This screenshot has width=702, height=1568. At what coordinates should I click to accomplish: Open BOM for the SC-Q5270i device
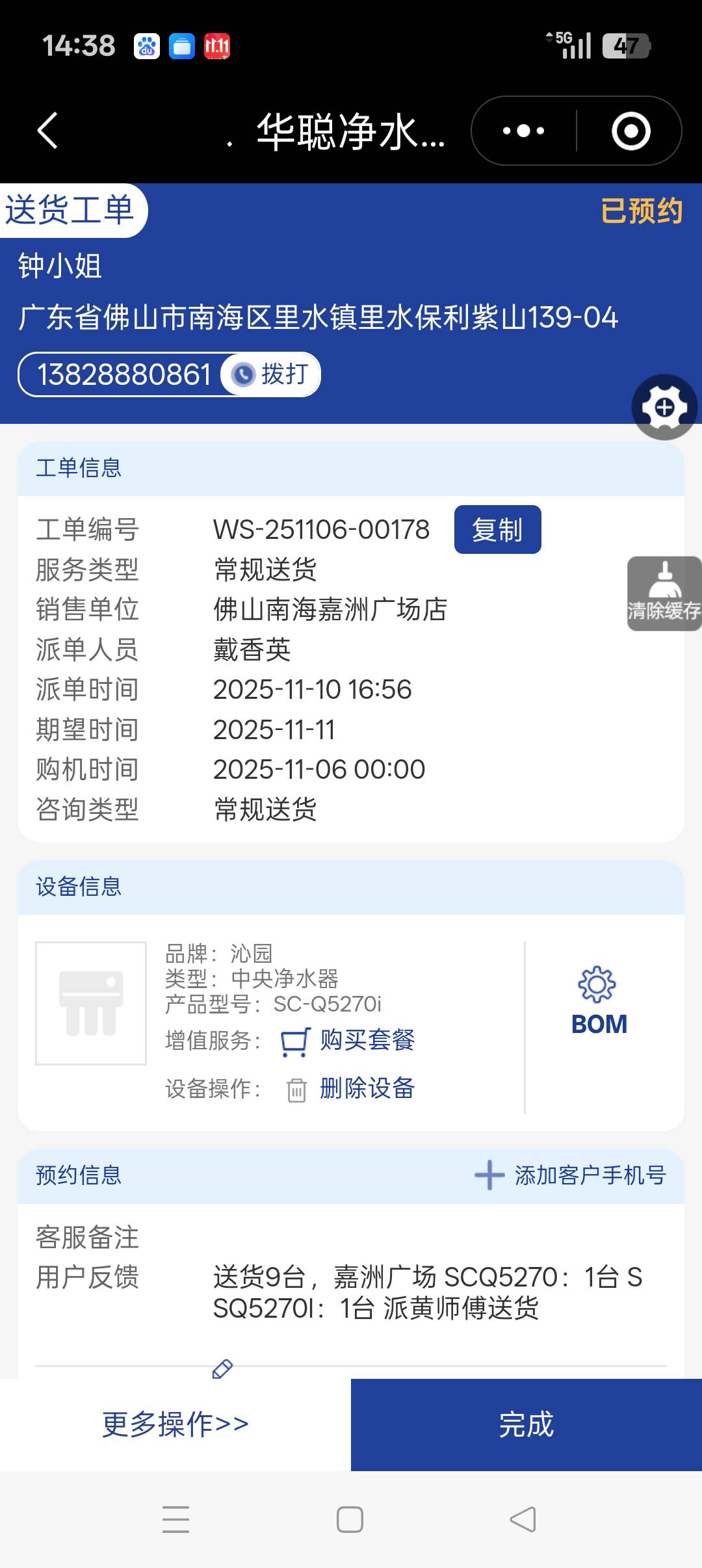click(x=599, y=1001)
